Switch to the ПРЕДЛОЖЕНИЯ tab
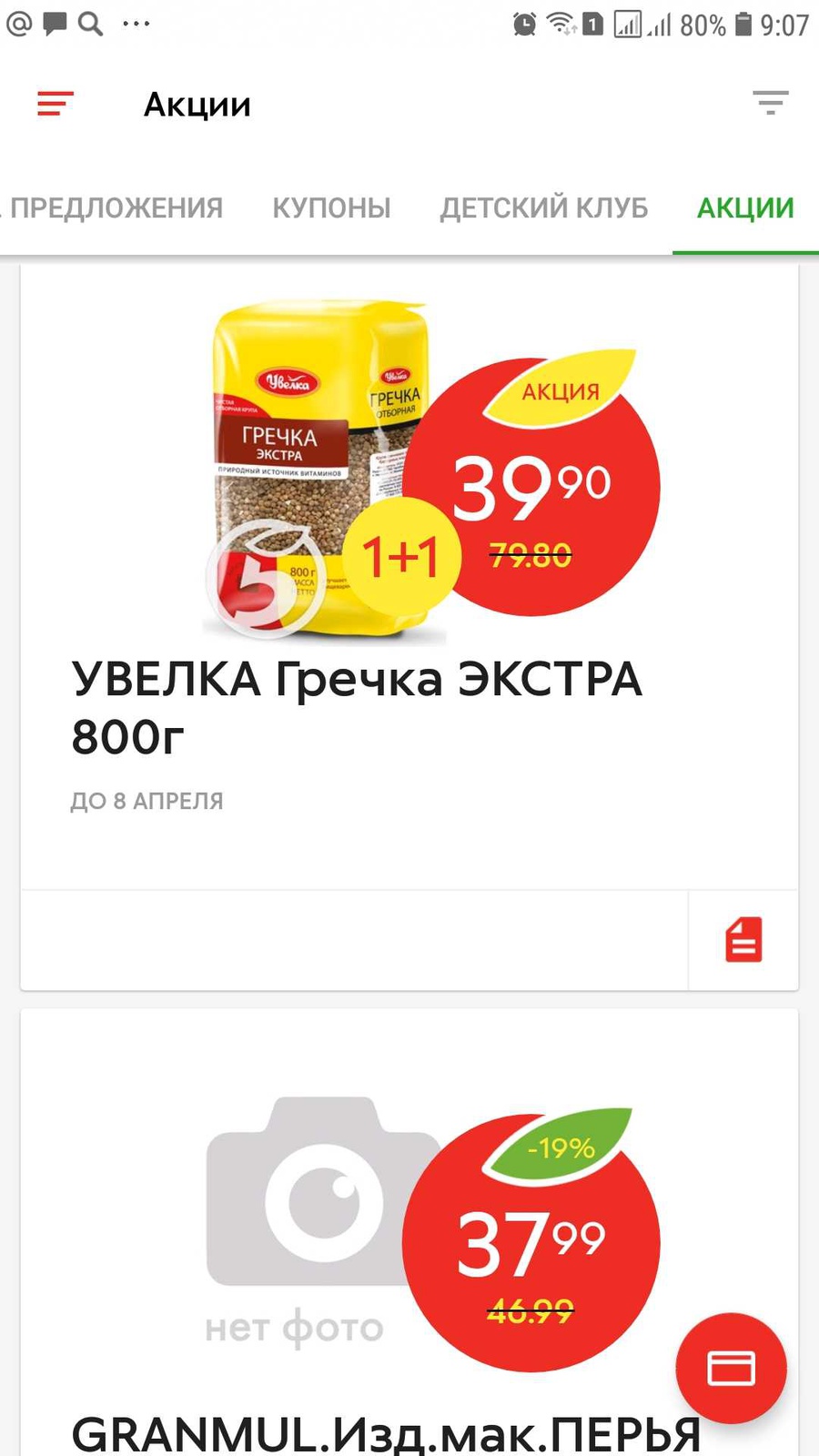819x1456 pixels. coord(116,207)
